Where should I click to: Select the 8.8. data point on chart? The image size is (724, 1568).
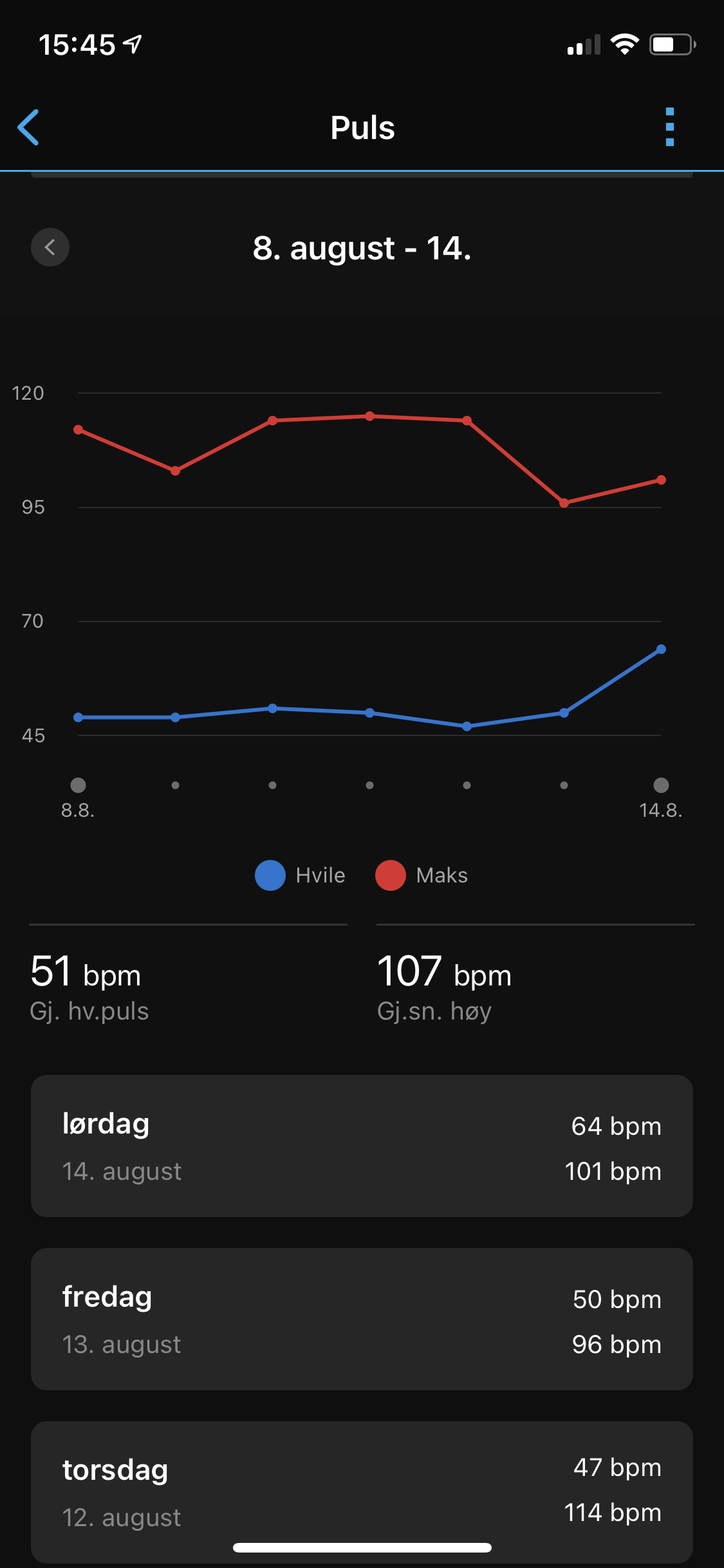click(x=78, y=785)
